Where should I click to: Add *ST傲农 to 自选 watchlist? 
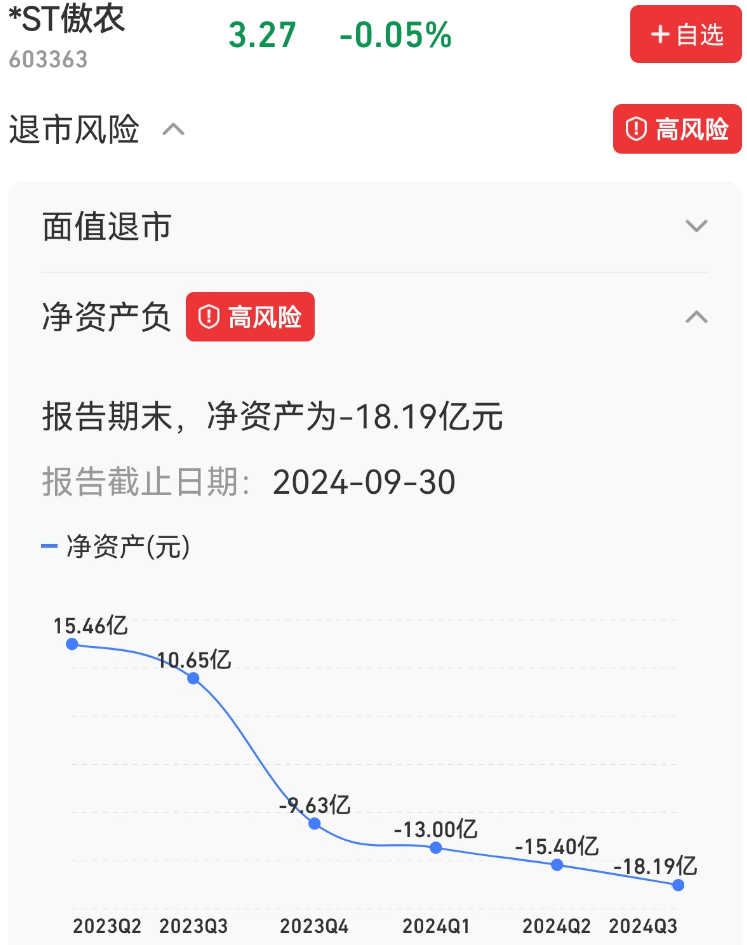tap(685, 35)
